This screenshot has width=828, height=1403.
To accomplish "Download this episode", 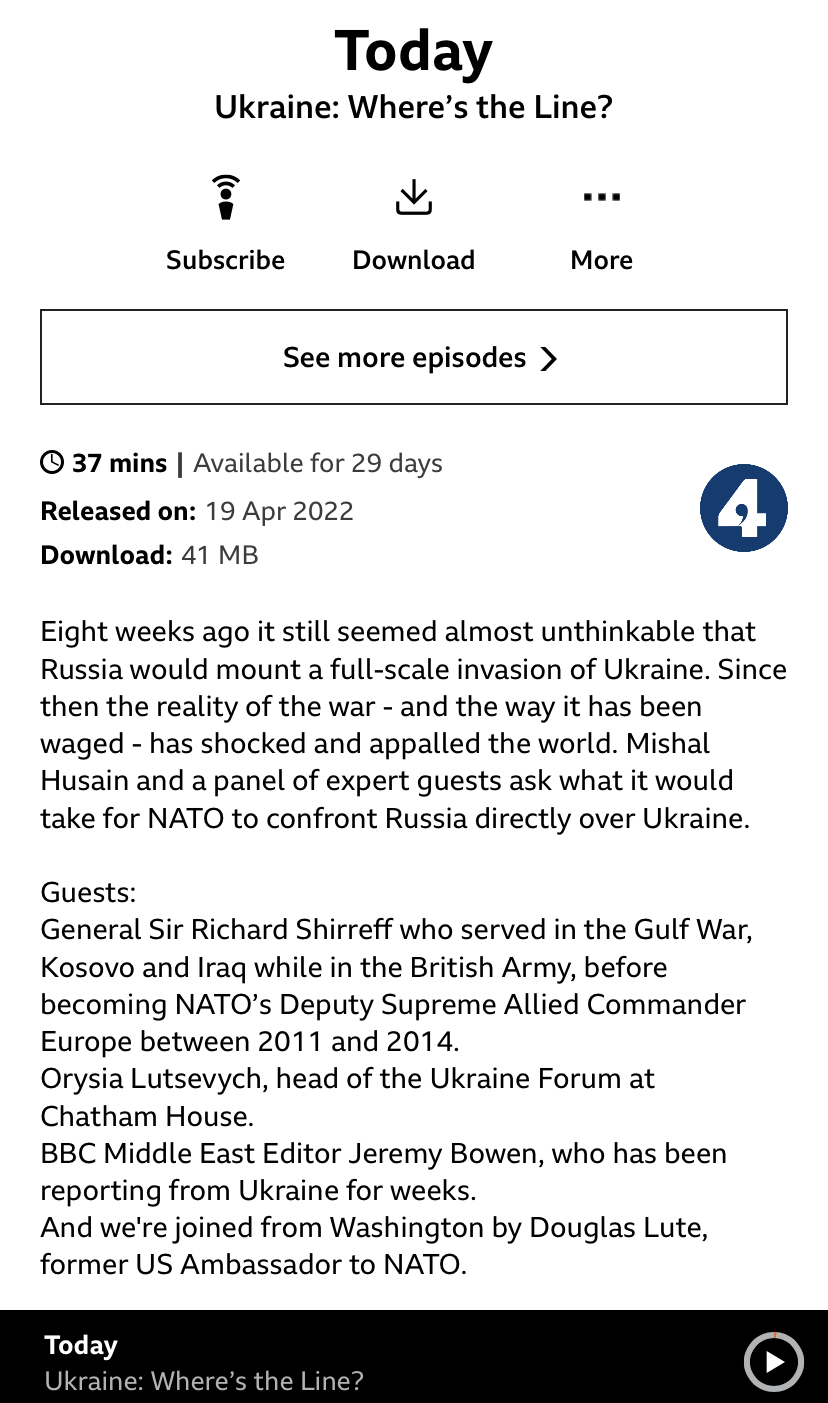I will click(413, 224).
